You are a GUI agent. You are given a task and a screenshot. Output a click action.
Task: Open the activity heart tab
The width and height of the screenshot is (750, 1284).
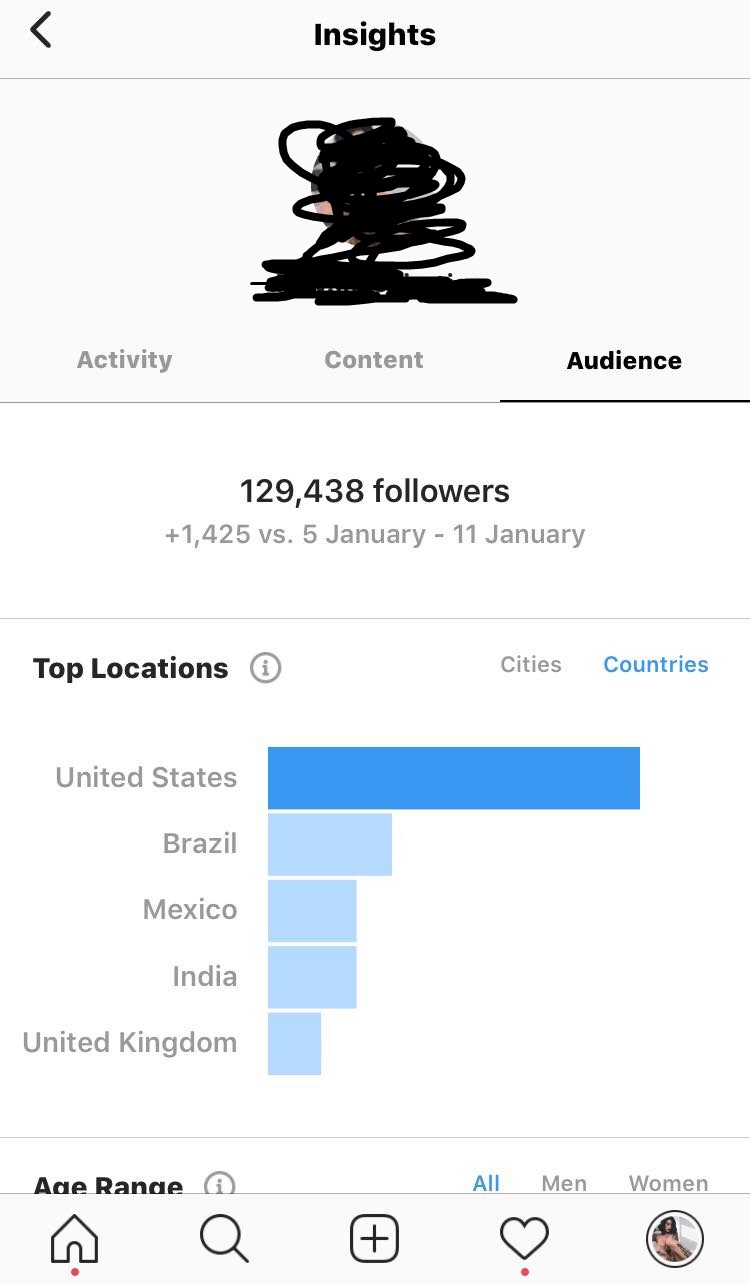pyautogui.click(x=524, y=1240)
